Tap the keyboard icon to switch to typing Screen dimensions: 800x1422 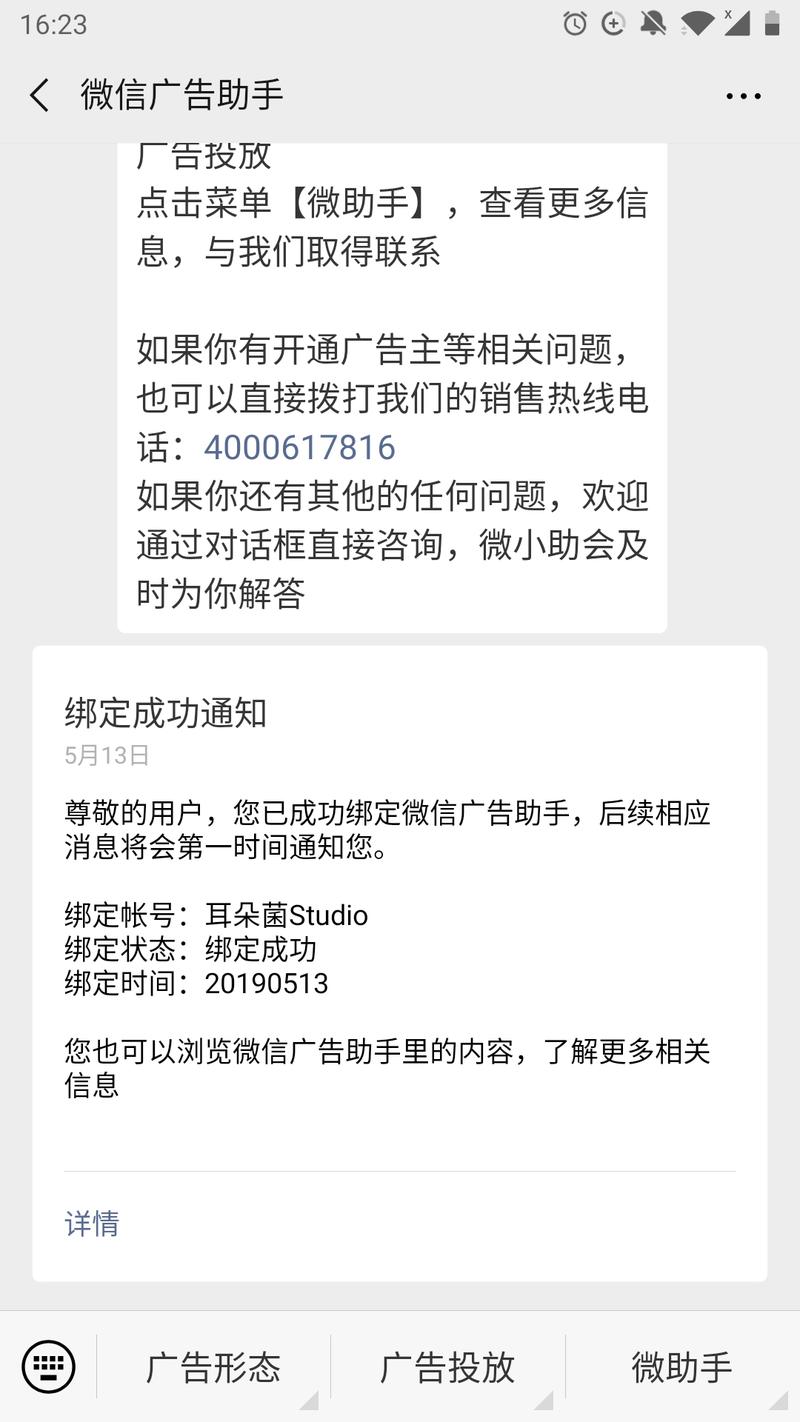pos(50,1366)
